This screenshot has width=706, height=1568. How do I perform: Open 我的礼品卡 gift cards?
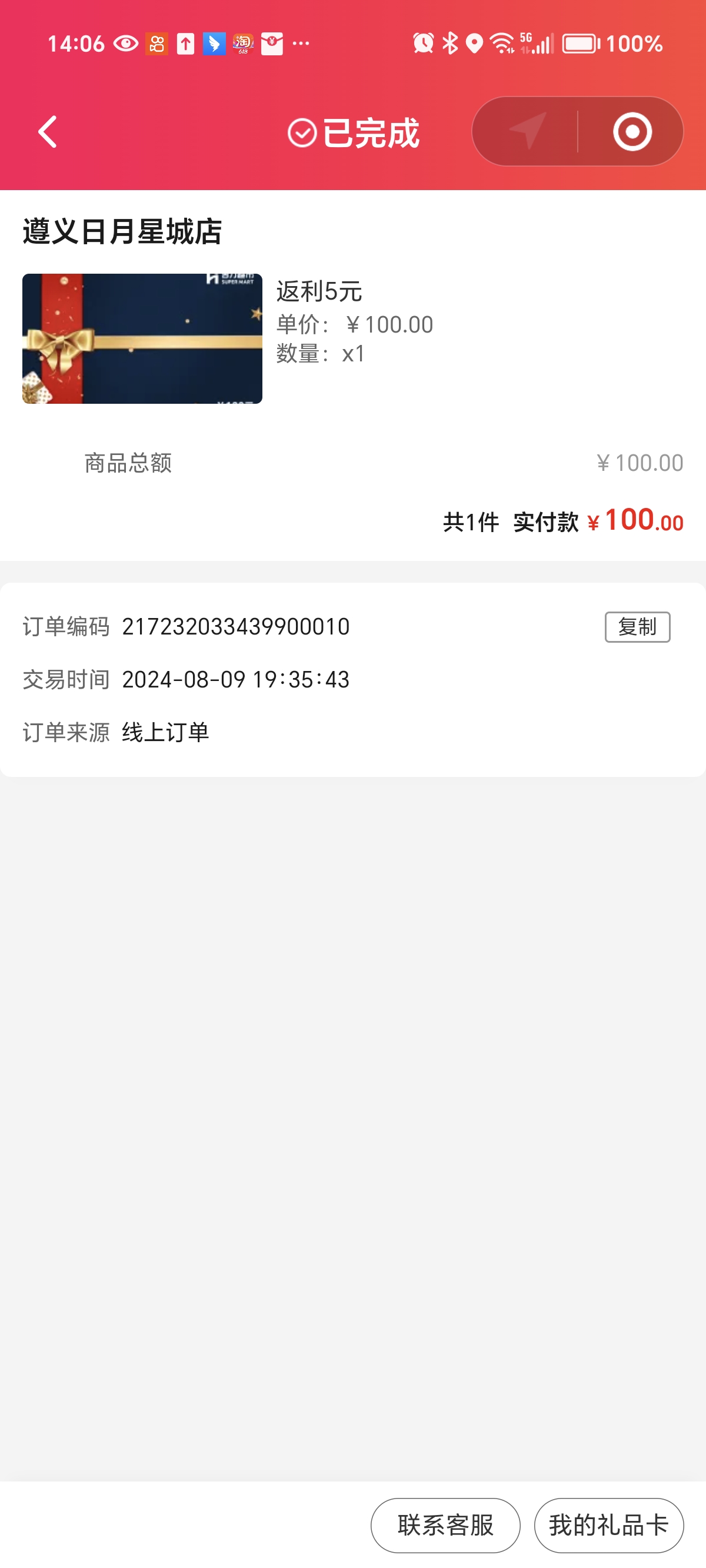point(608,1525)
